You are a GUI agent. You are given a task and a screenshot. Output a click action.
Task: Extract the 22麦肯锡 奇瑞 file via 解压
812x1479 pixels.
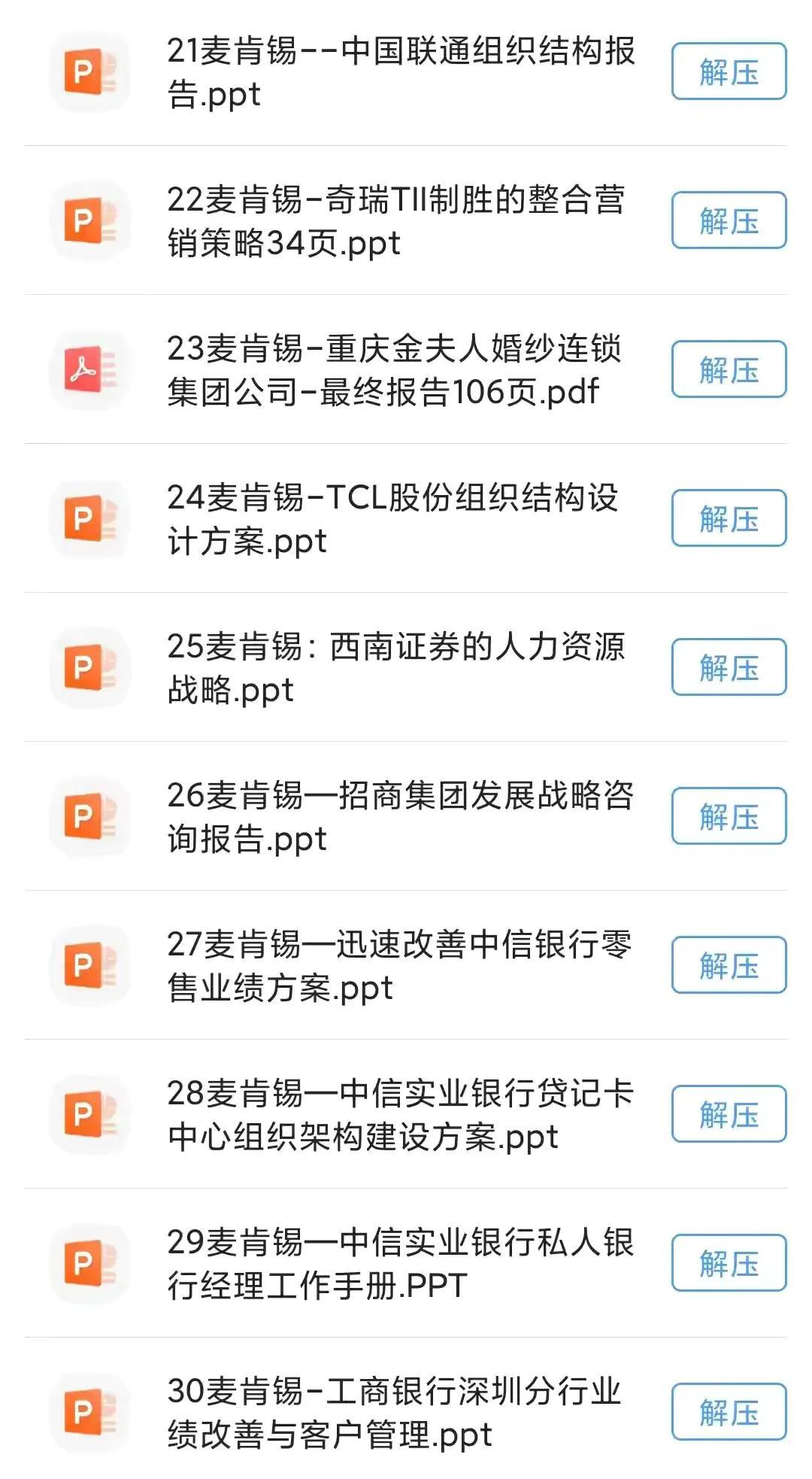pyautogui.click(x=729, y=220)
